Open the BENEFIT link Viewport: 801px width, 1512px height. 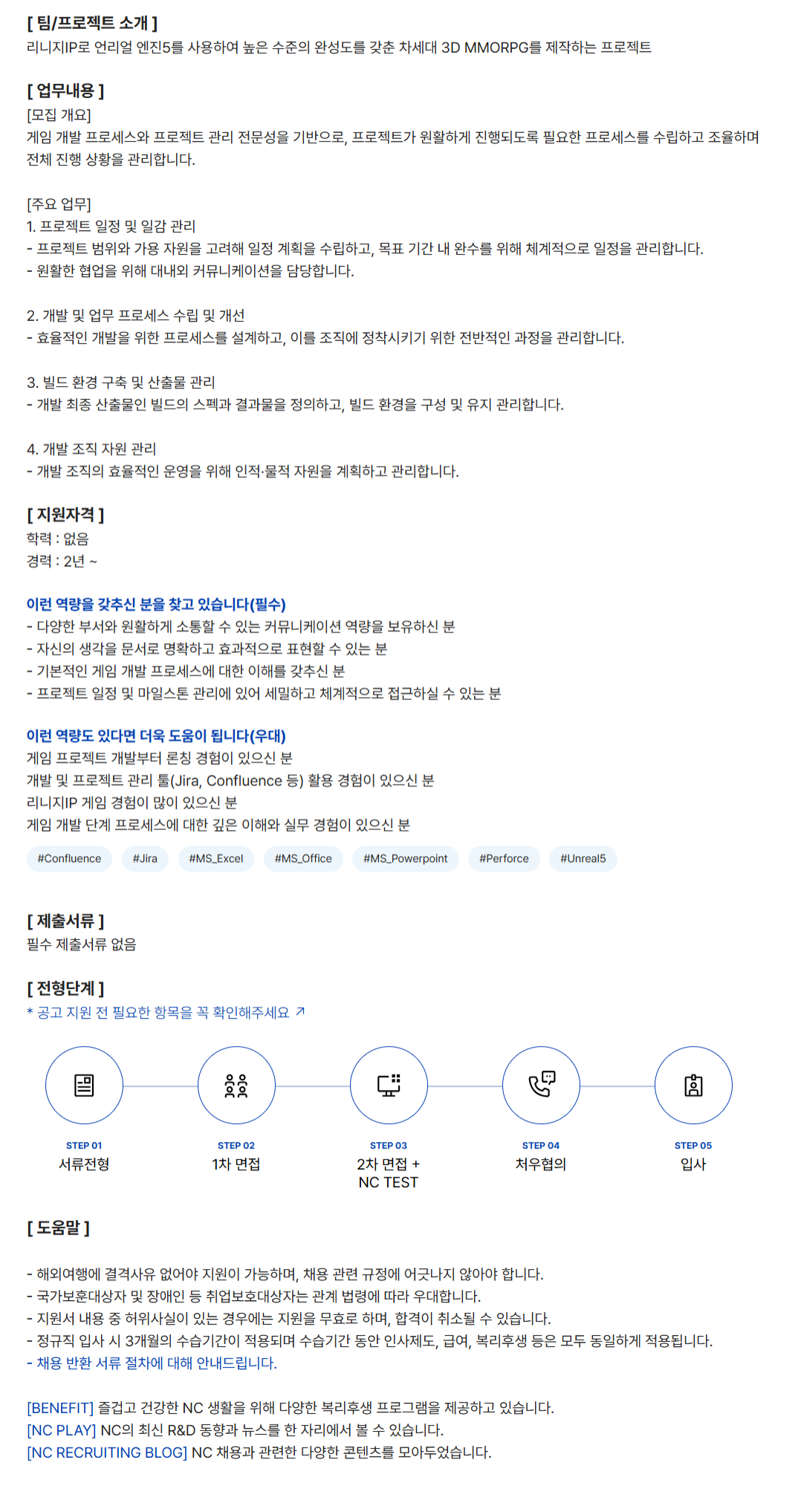point(60,1408)
